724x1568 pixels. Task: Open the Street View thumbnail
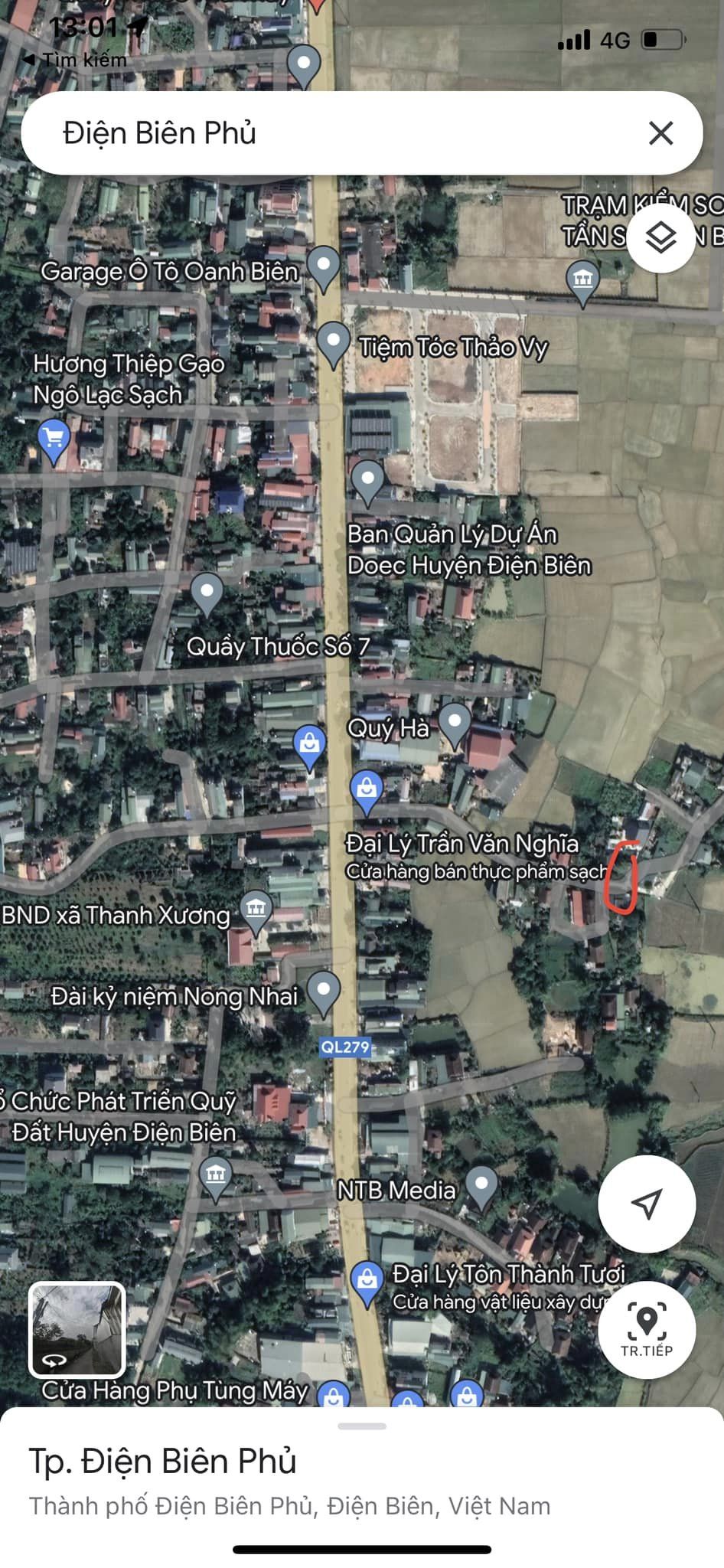click(77, 1330)
